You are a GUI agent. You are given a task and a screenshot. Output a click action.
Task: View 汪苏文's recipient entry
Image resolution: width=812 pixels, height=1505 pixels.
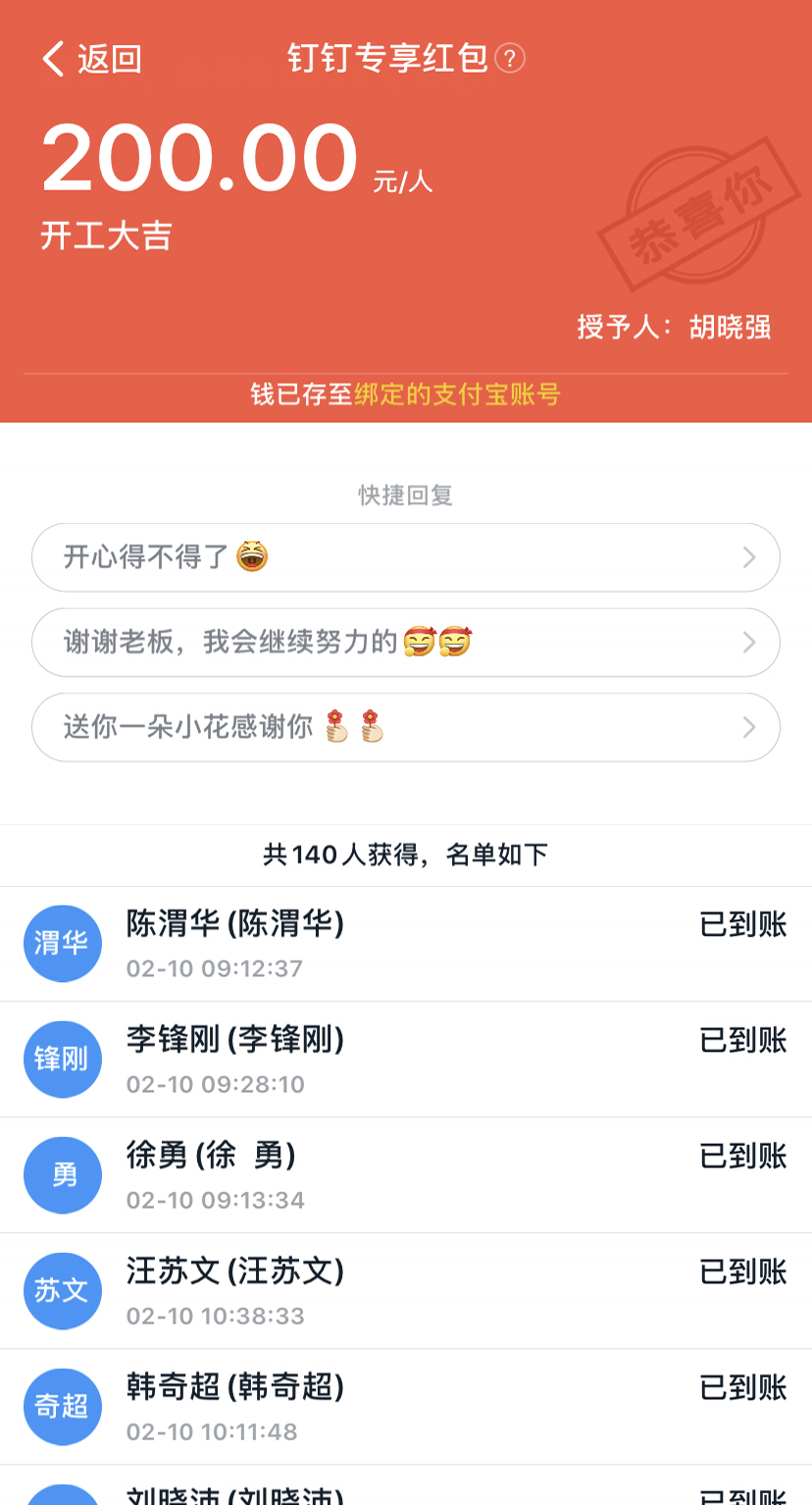(x=405, y=1291)
